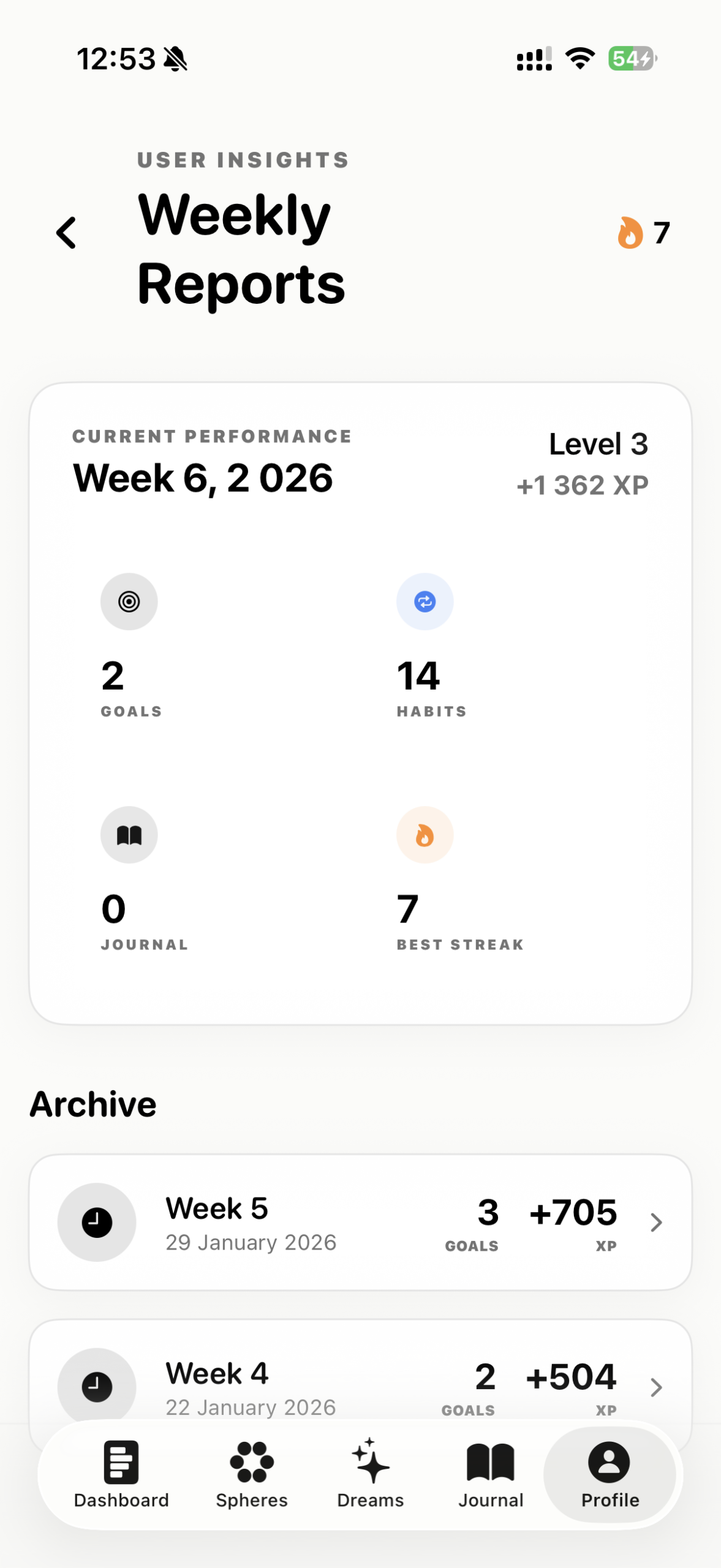
Task: Click the muted notifications bell icon
Action: click(x=176, y=58)
